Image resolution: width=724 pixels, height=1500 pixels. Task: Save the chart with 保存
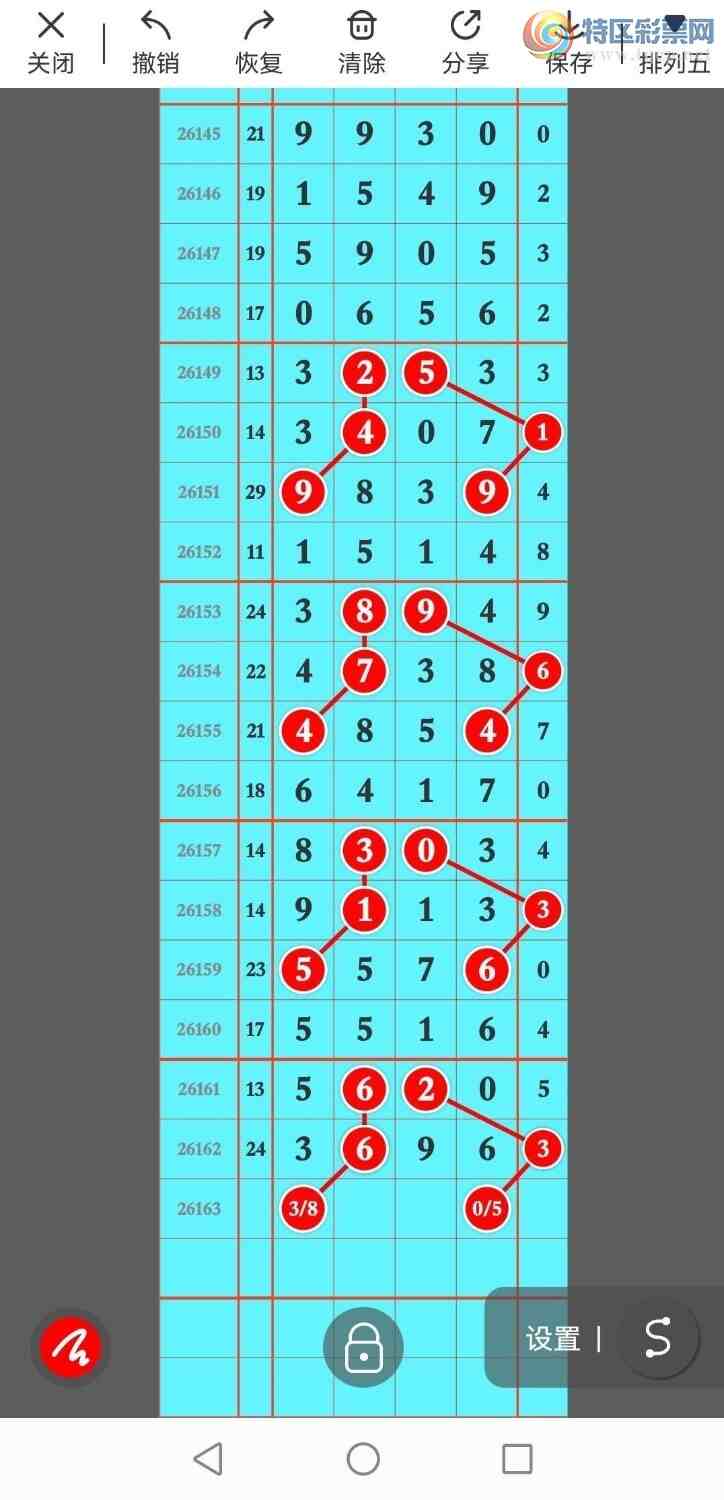(569, 43)
